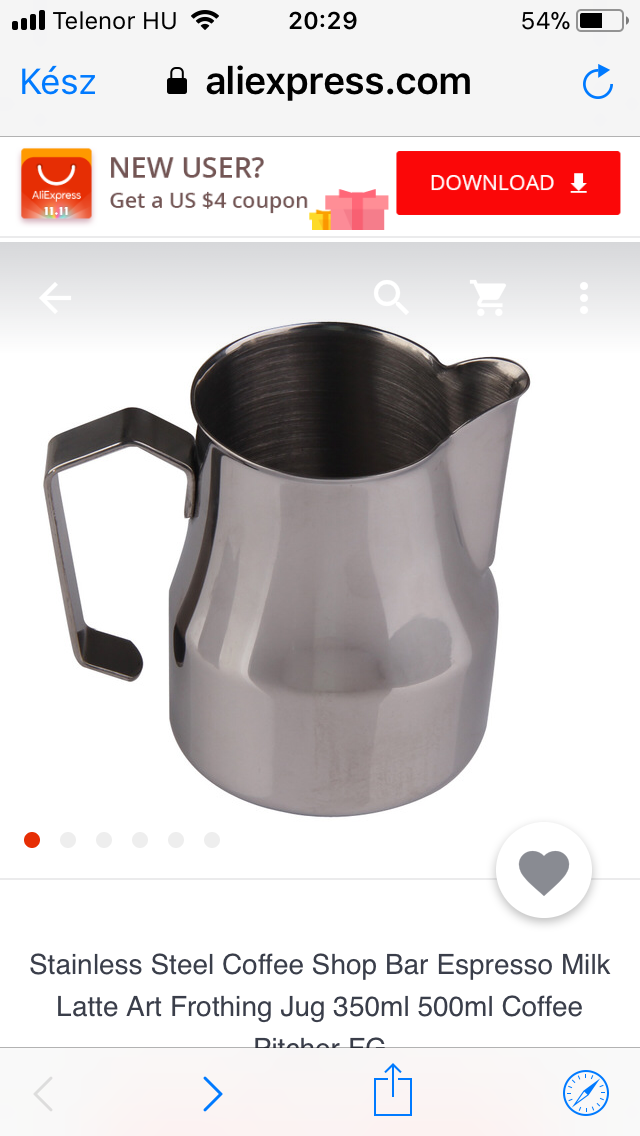640x1136 pixels.
Task: Reload the aliexpress.com page
Action: pos(597,82)
